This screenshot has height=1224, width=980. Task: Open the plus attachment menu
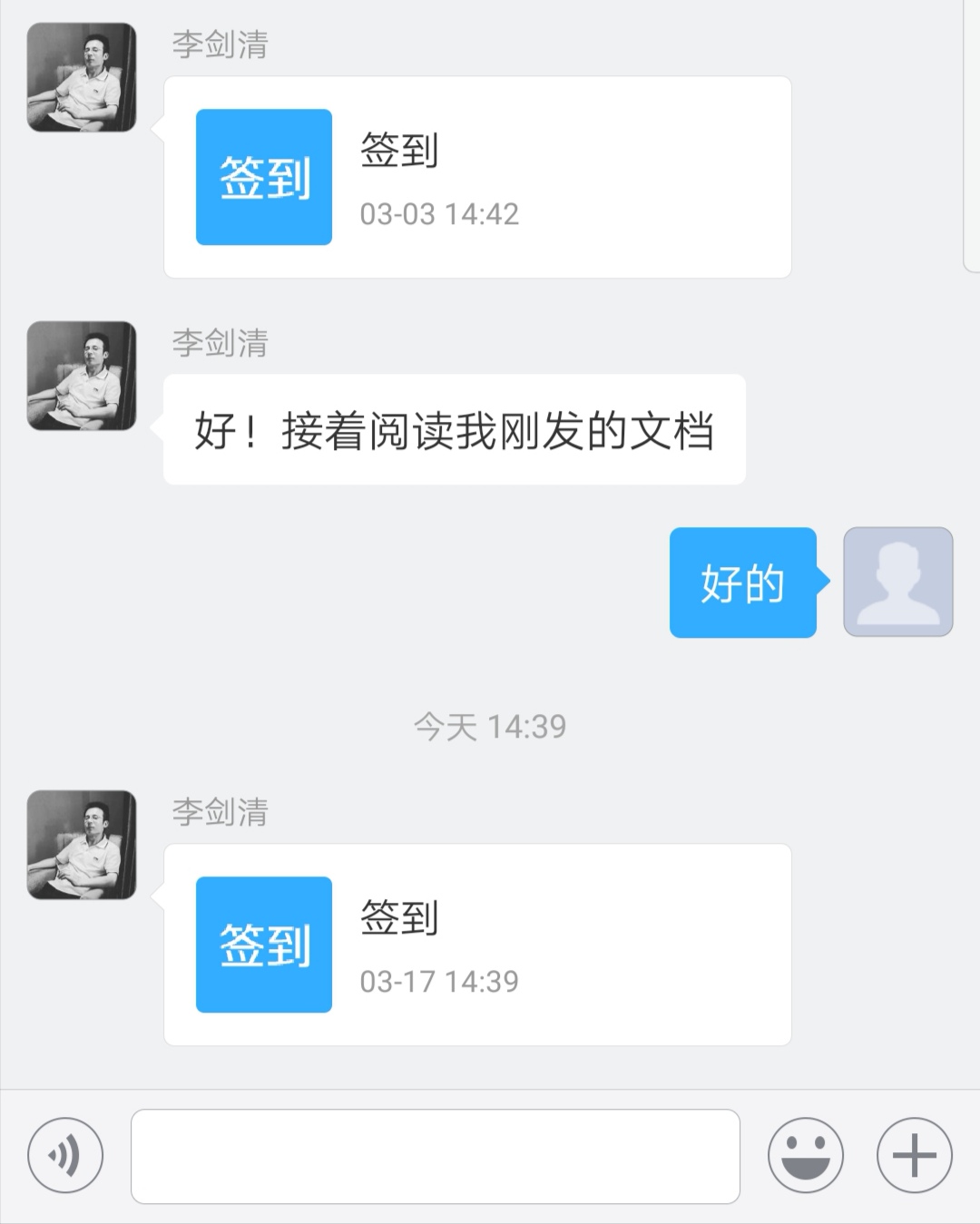click(x=914, y=1156)
